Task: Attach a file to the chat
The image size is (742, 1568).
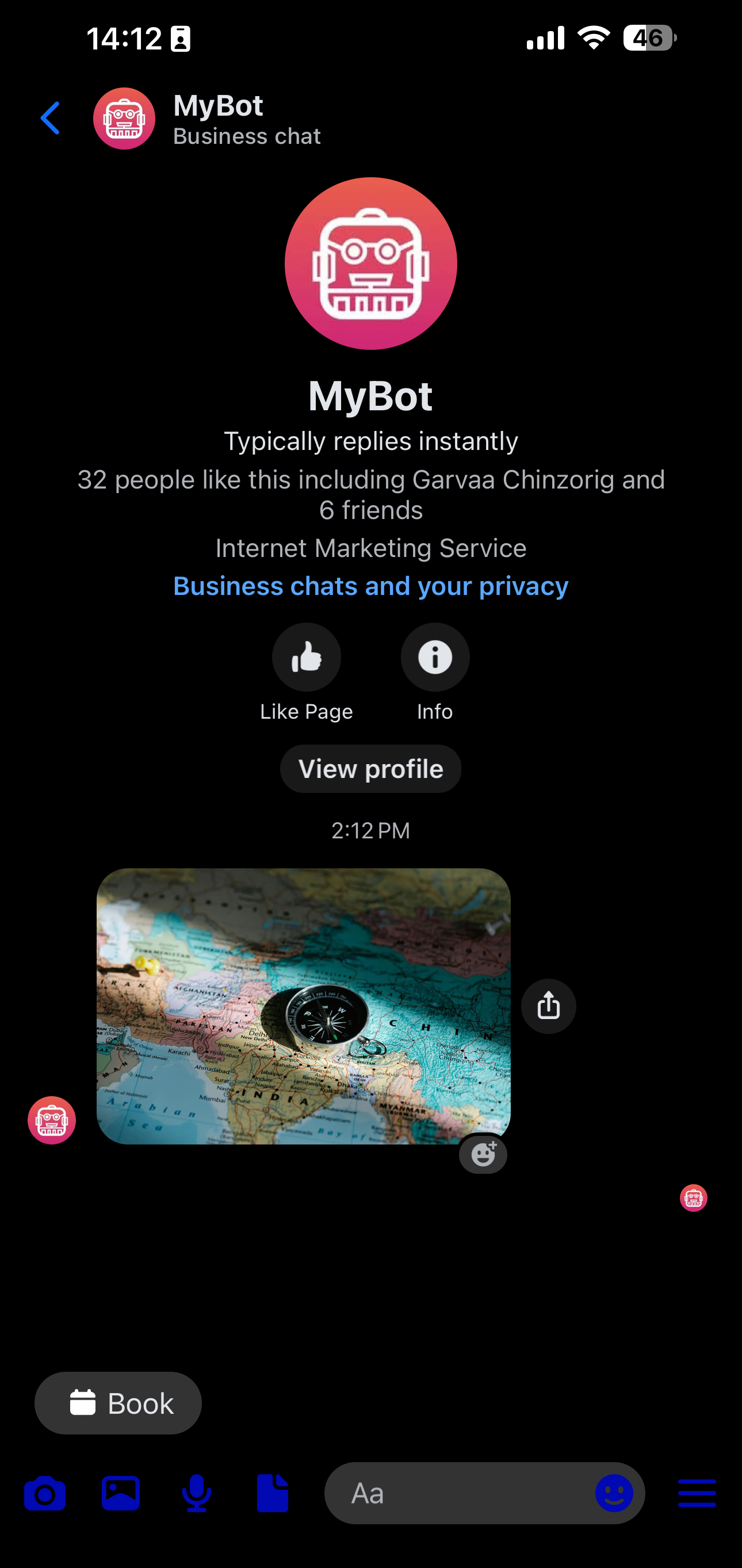Action: 273,1493
